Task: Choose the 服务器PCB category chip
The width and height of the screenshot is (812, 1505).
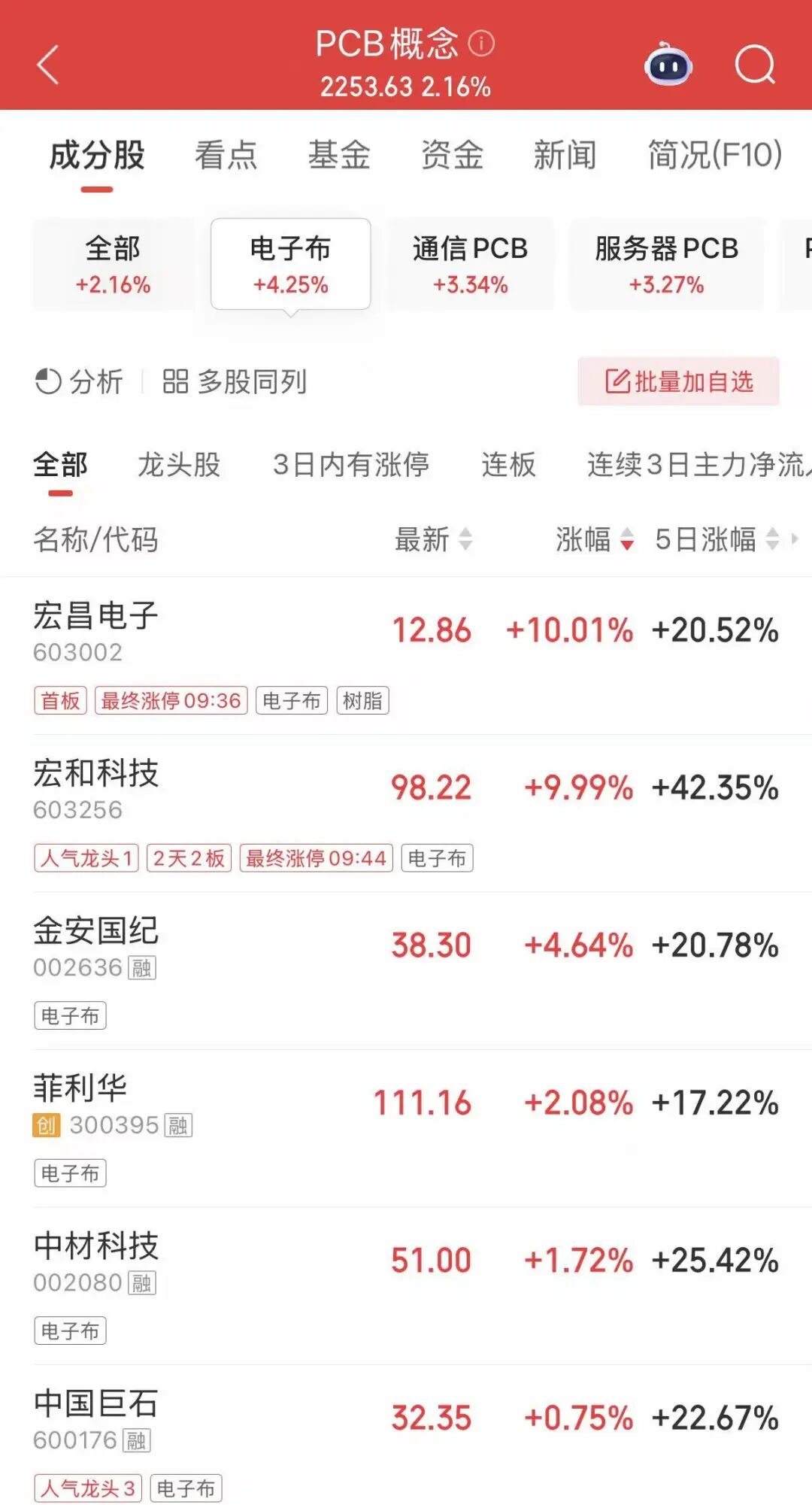Action: point(666,264)
